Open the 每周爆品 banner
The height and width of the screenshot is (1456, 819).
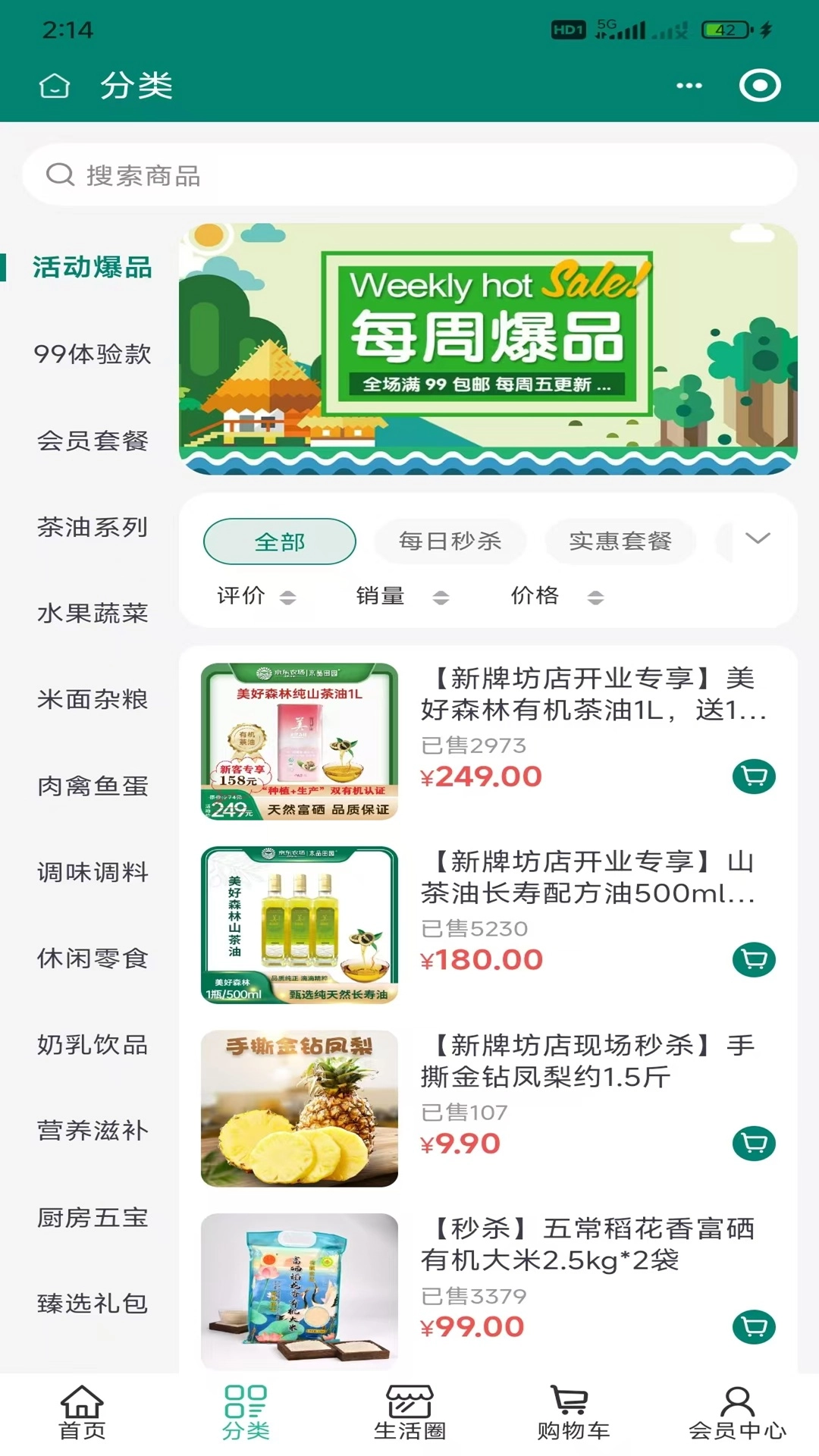click(488, 349)
